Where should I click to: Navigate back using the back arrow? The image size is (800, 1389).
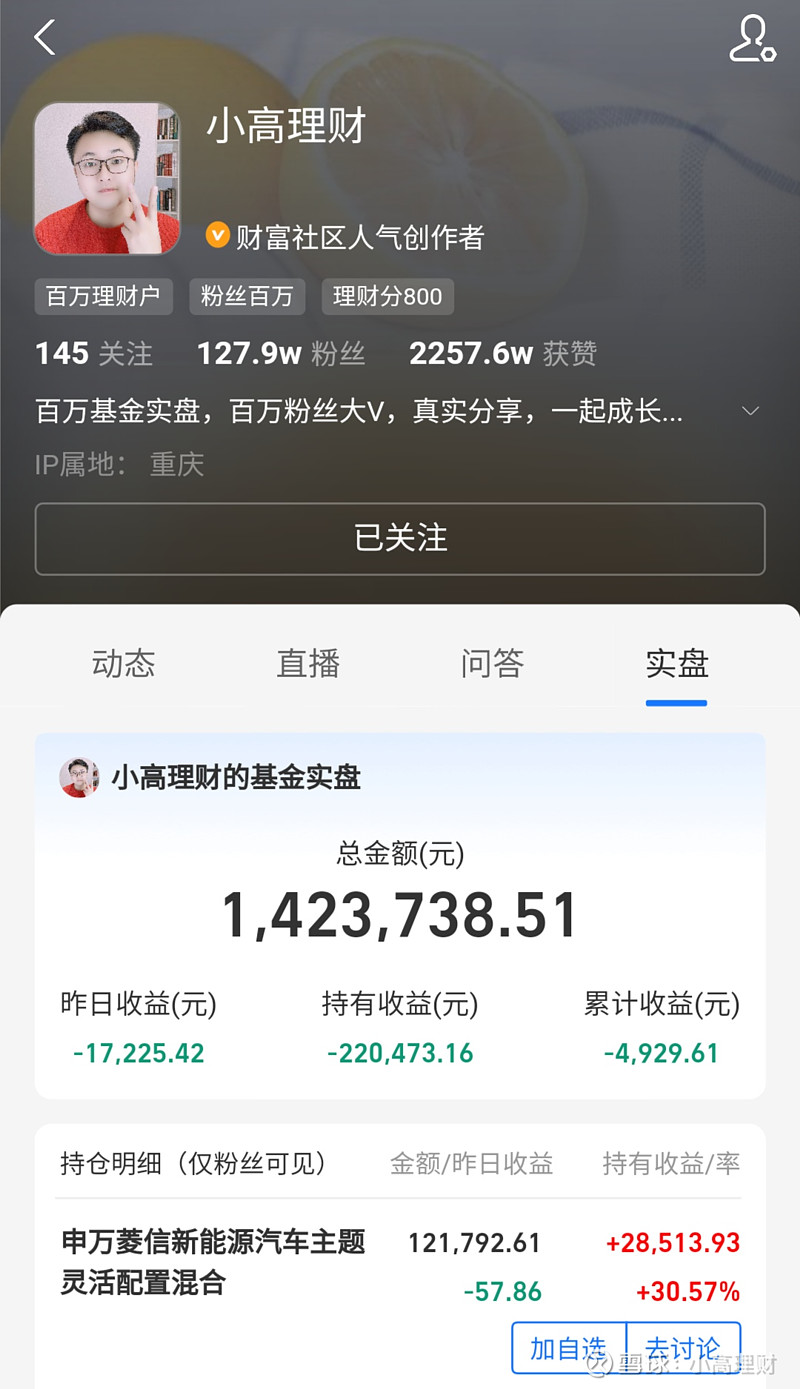coord(44,36)
